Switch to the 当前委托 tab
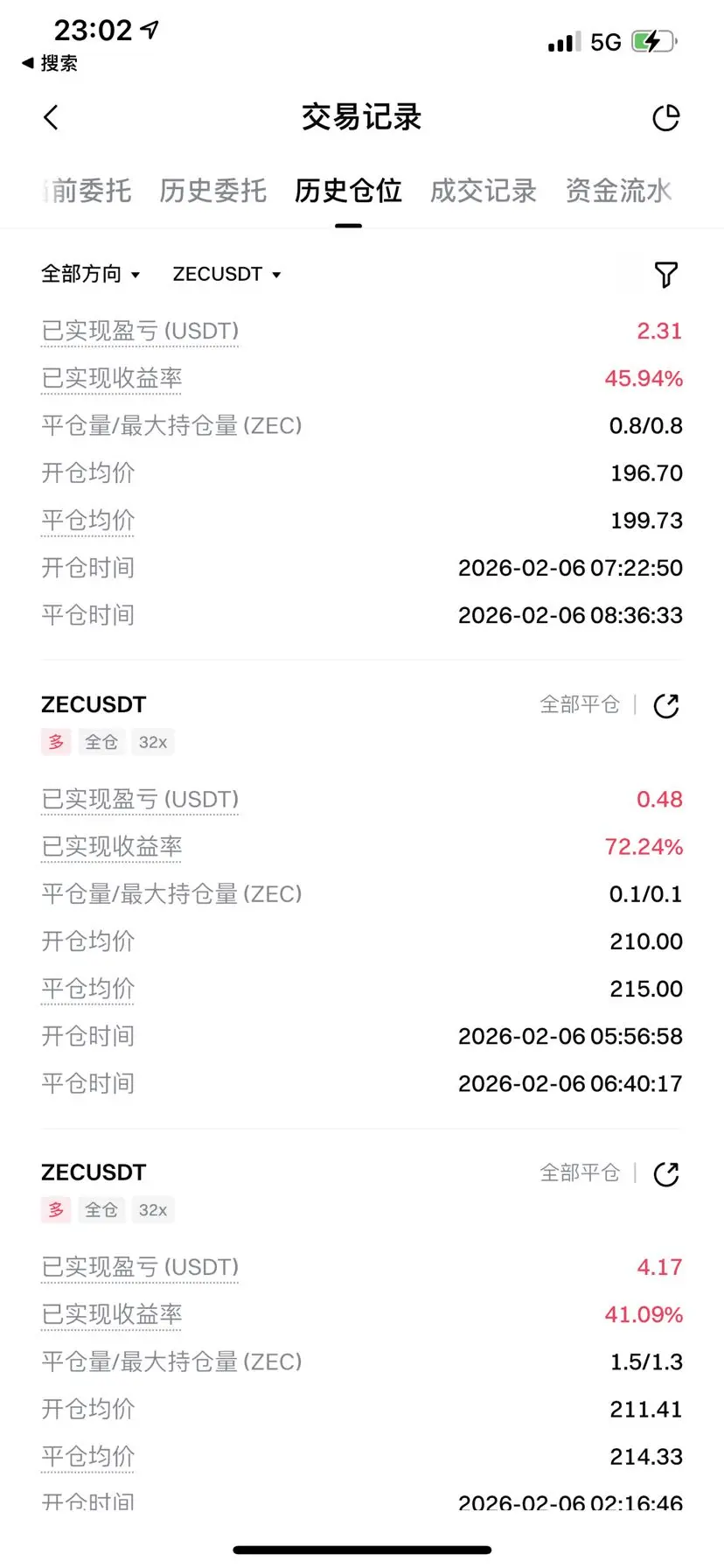The width and height of the screenshot is (724, 1568). pyautogui.click(x=87, y=191)
